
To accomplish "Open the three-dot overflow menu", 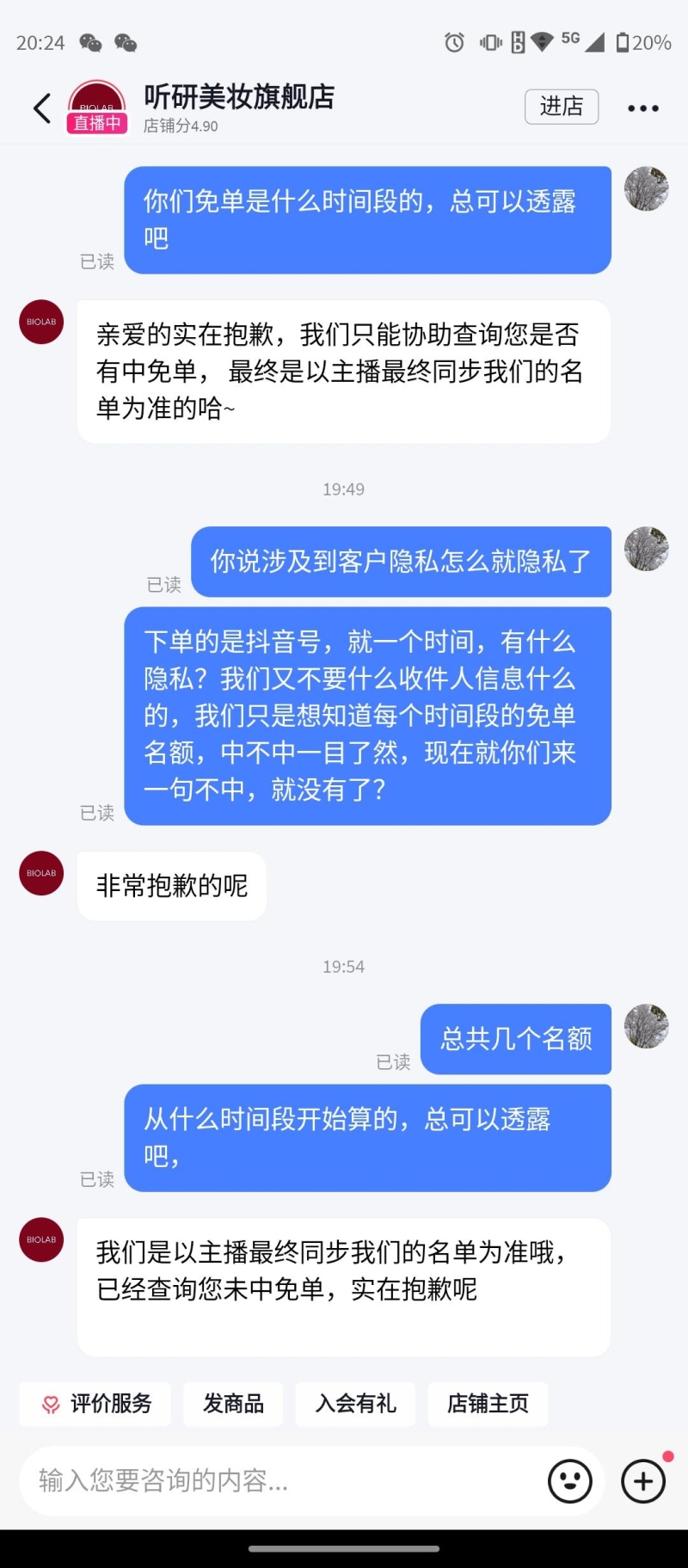I will click(x=642, y=108).
